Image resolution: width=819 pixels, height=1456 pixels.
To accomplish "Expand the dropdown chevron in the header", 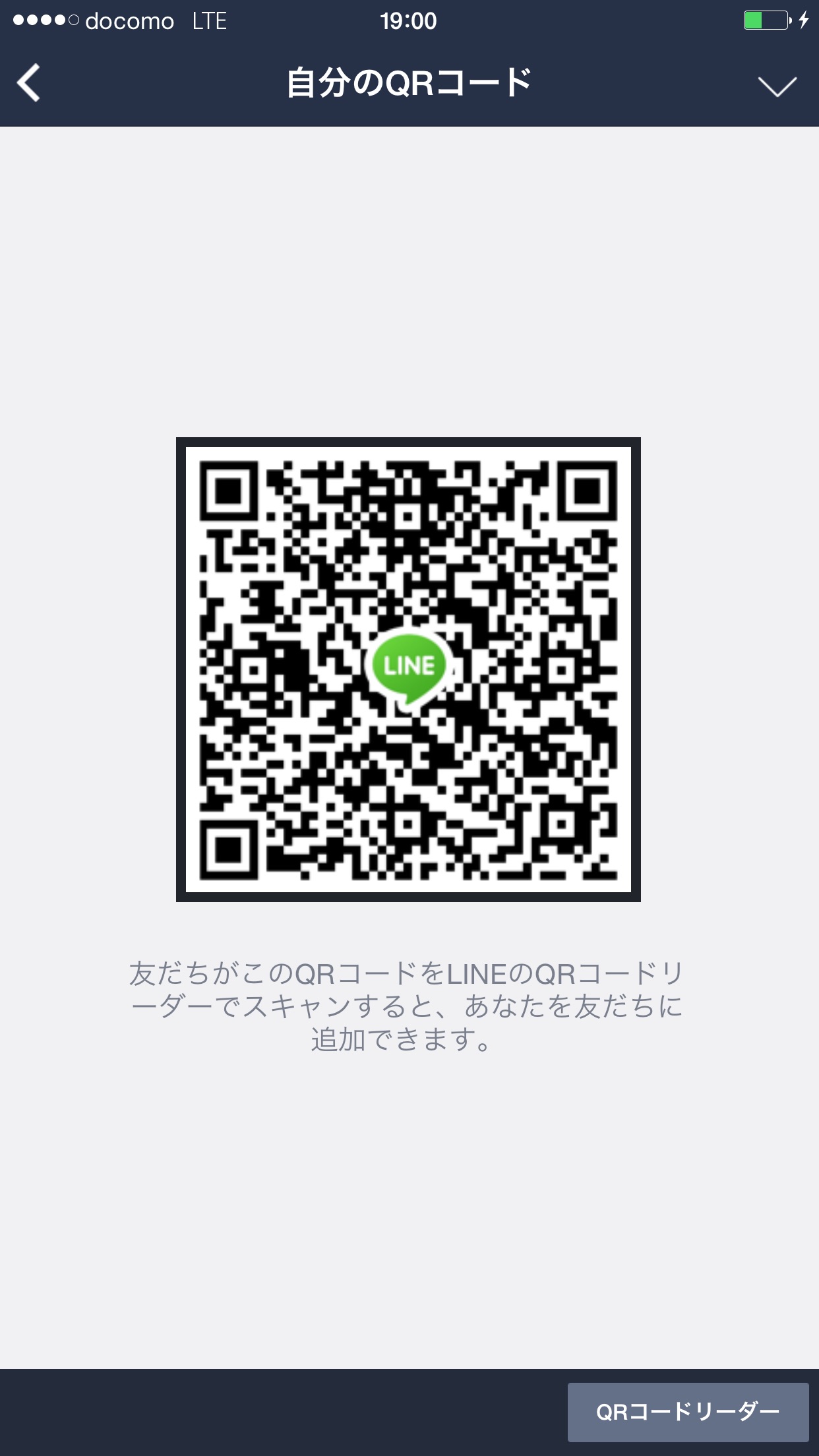I will tap(777, 86).
